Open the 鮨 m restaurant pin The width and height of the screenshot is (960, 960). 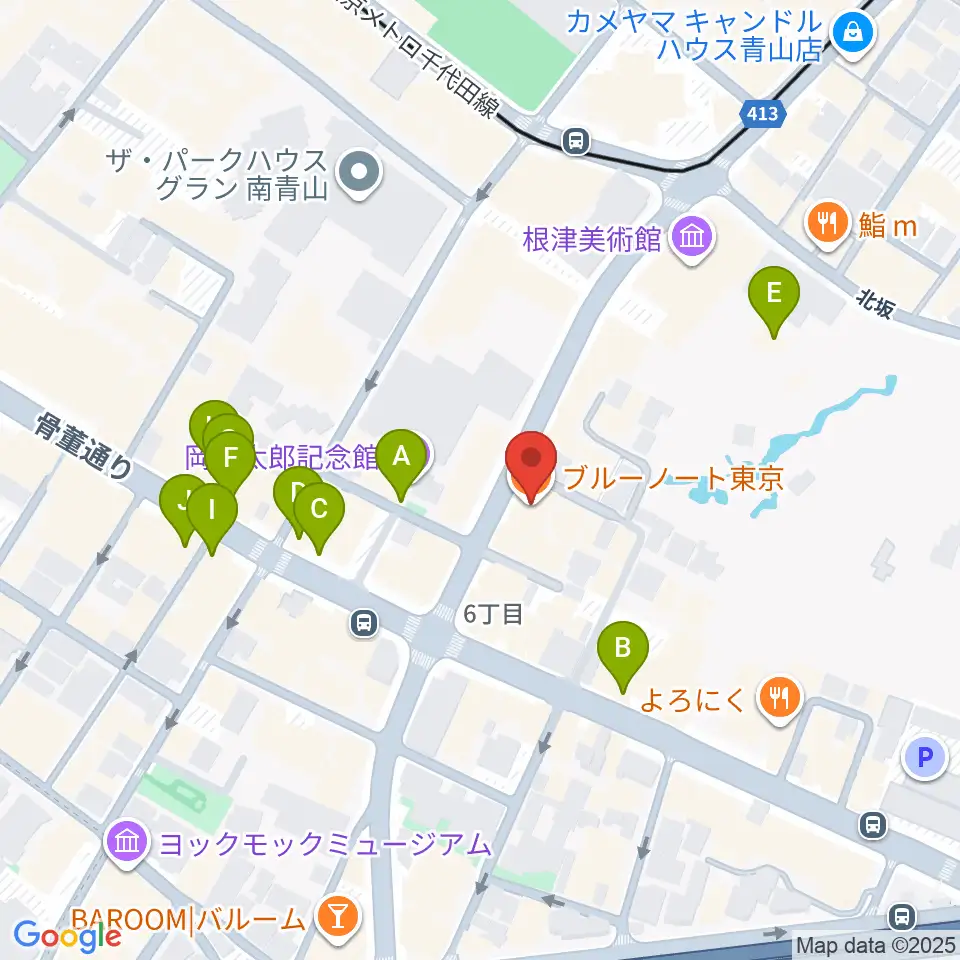point(827,224)
